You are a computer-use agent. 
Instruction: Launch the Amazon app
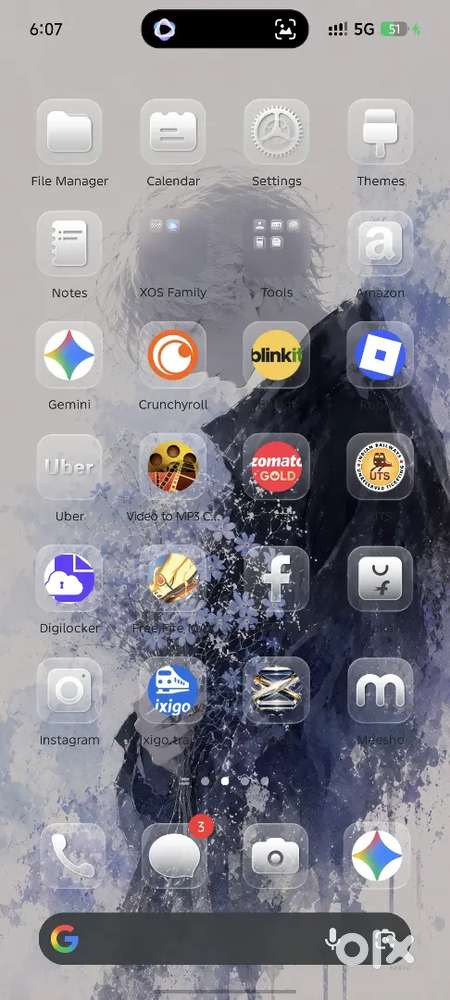pyautogui.click(x=381, y=244)
